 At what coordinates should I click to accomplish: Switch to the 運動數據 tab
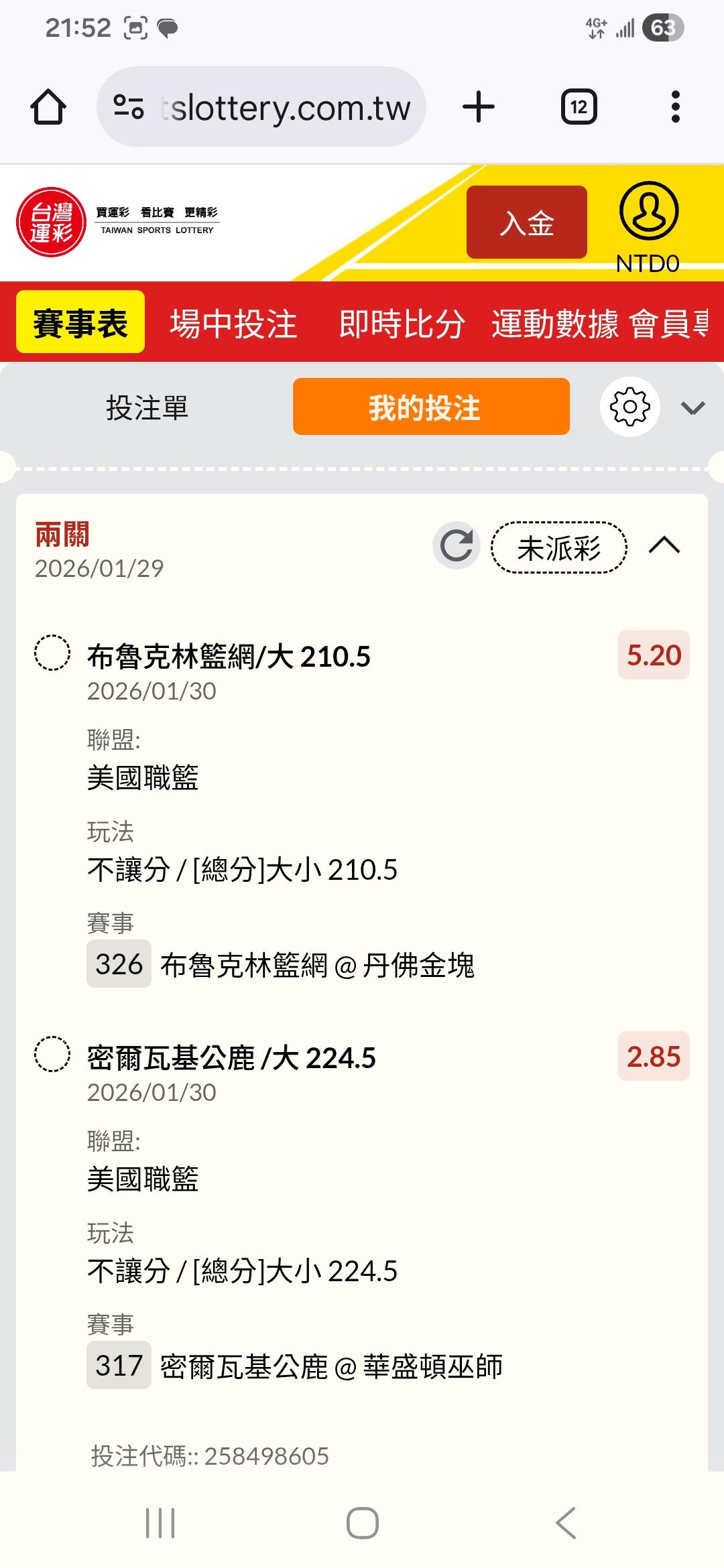pos(555,323)
